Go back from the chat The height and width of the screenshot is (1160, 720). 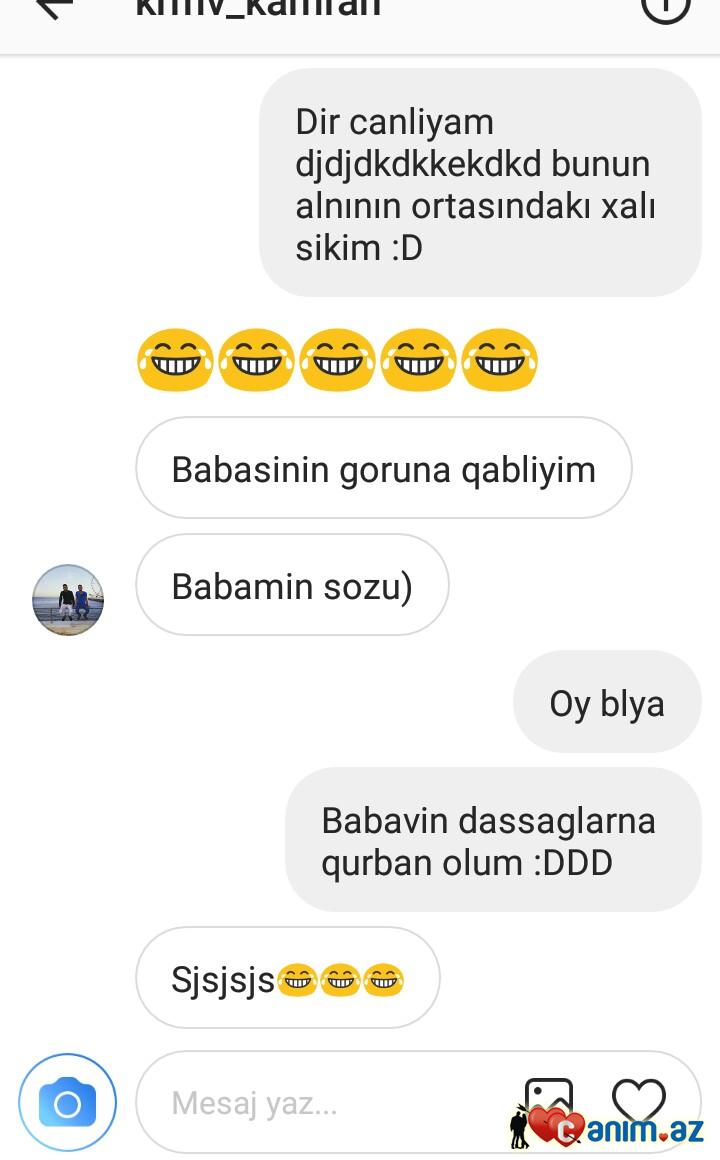[x=52, y=8]
